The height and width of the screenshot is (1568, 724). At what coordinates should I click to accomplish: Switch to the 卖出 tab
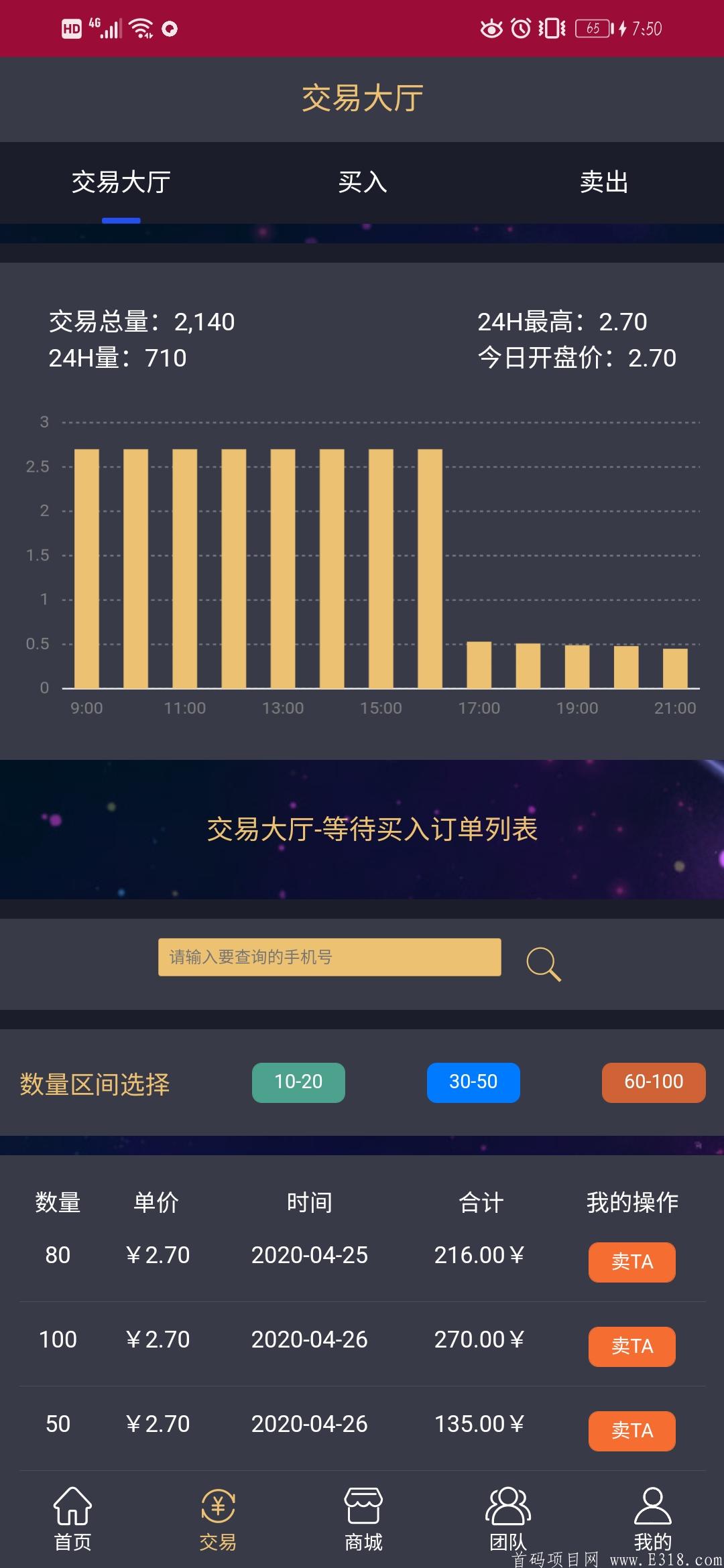click(603, 182)
